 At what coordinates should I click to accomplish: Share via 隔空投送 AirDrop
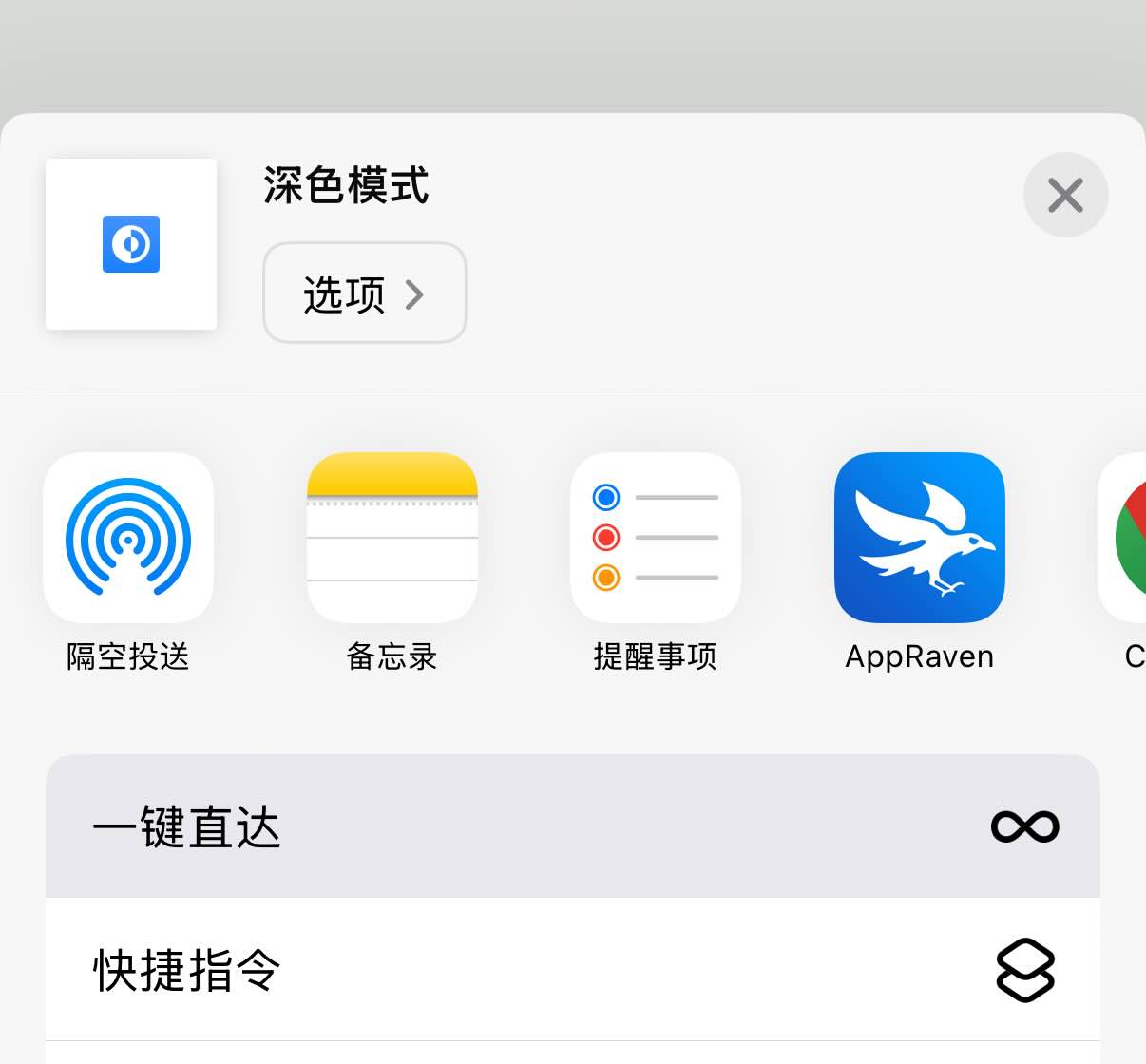tap(128, 539)
